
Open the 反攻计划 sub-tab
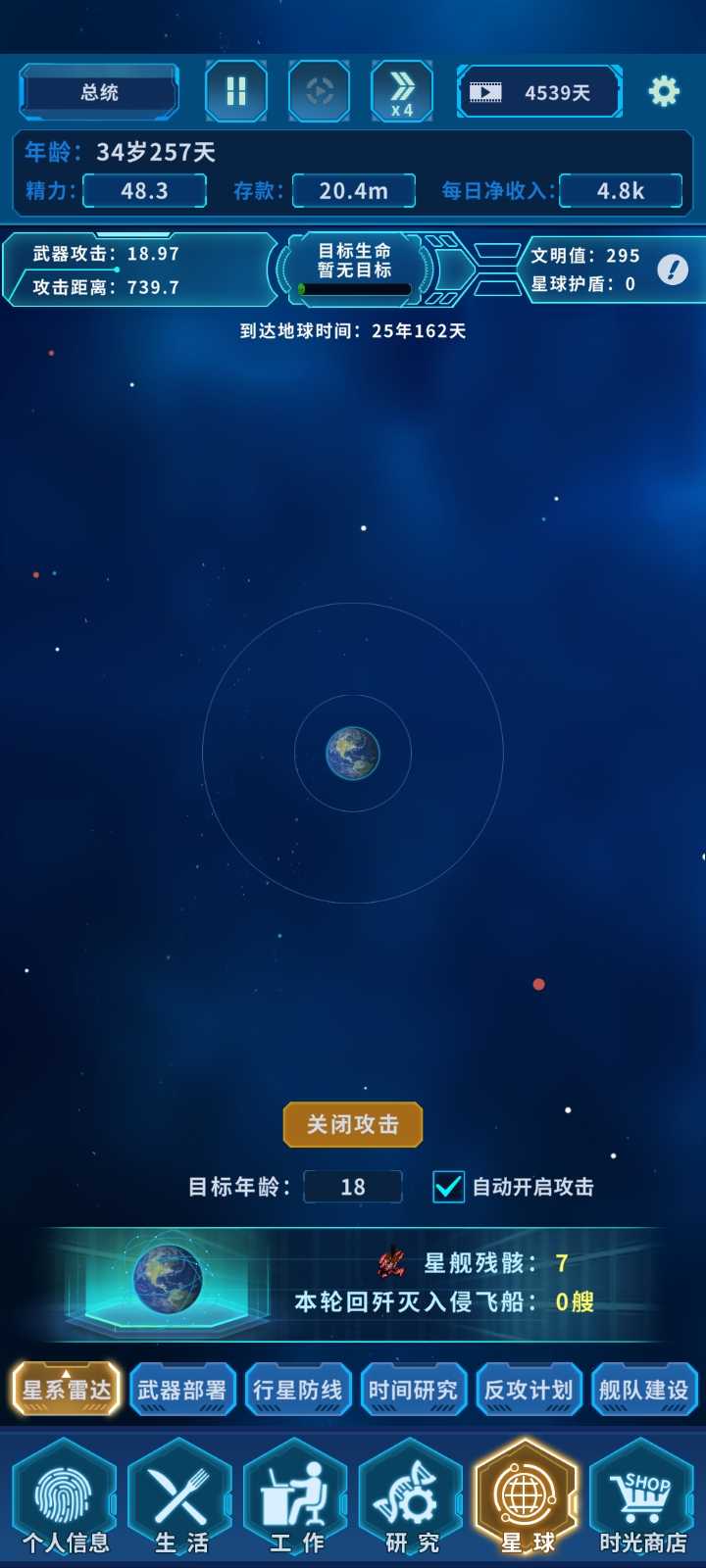529,1390
